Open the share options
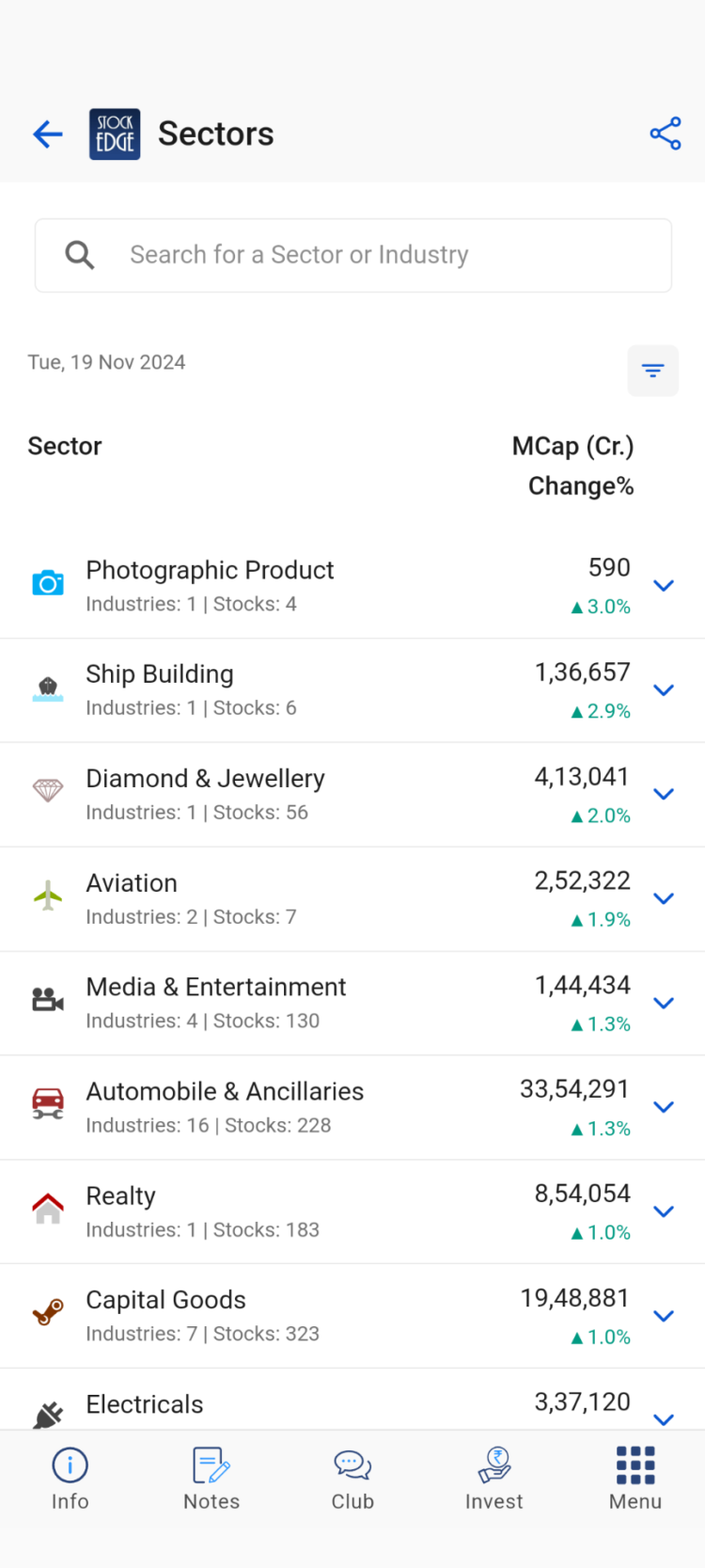The height and width of the screenshot is (1568, 705). [665, 134]
